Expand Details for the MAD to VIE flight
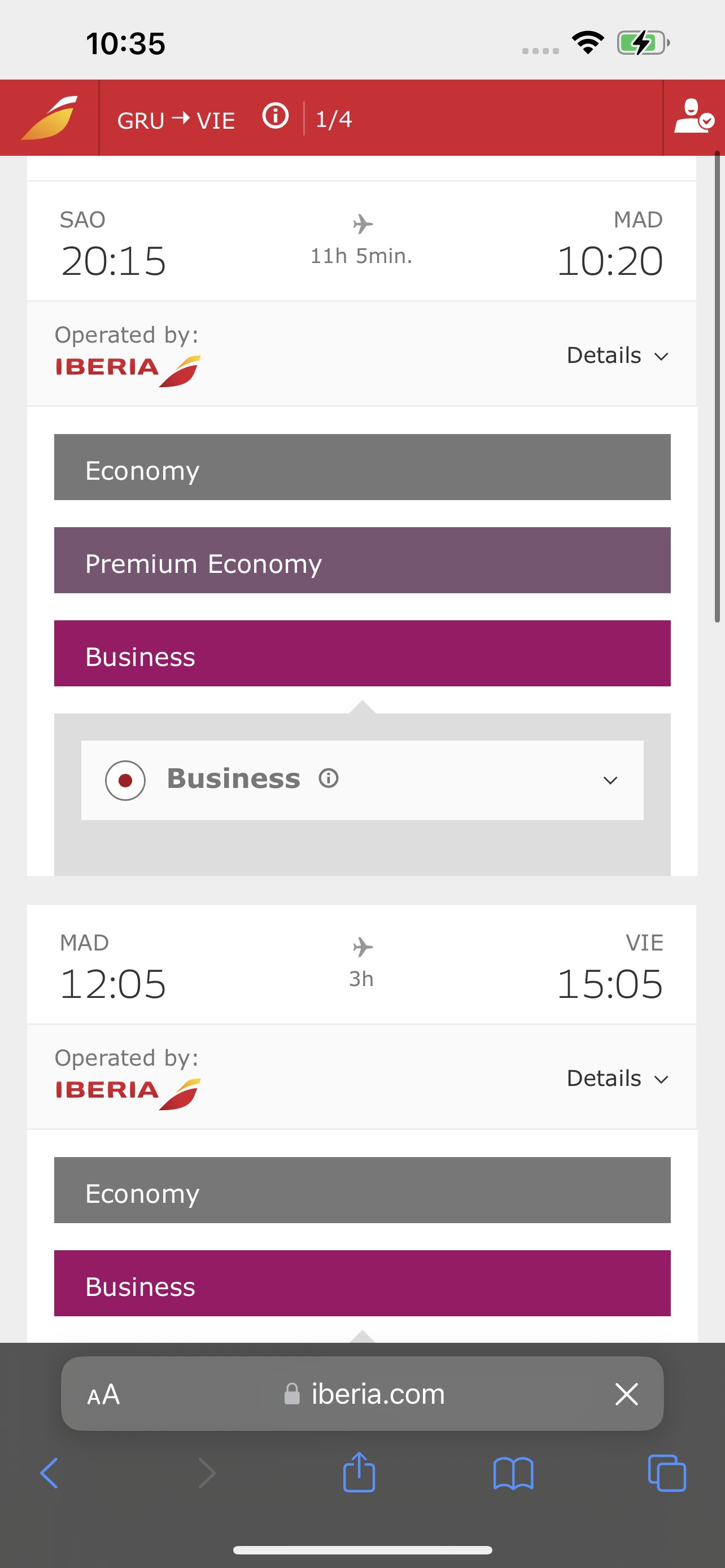 [617, 1079]
